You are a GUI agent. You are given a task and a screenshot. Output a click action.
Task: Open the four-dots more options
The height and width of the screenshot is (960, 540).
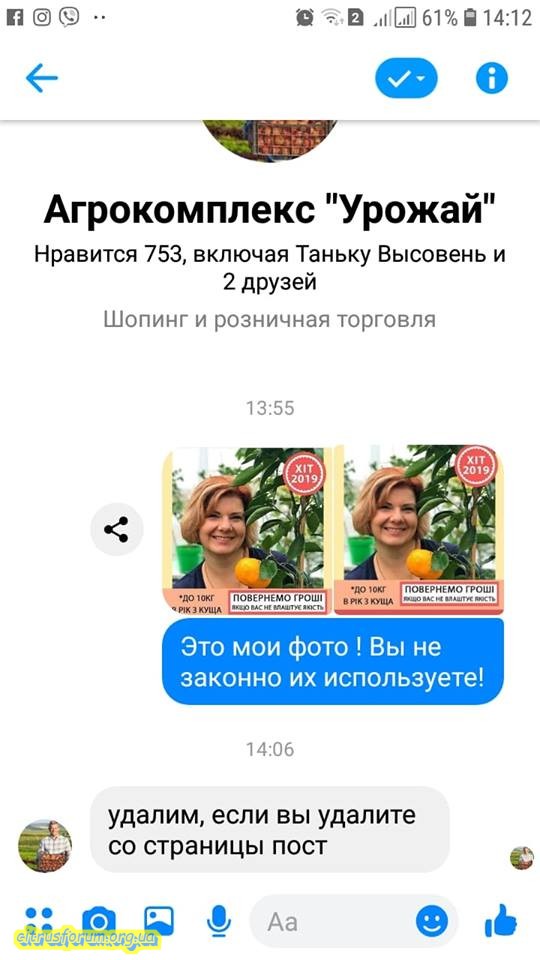pyautogui.click(x=39, y=921)
